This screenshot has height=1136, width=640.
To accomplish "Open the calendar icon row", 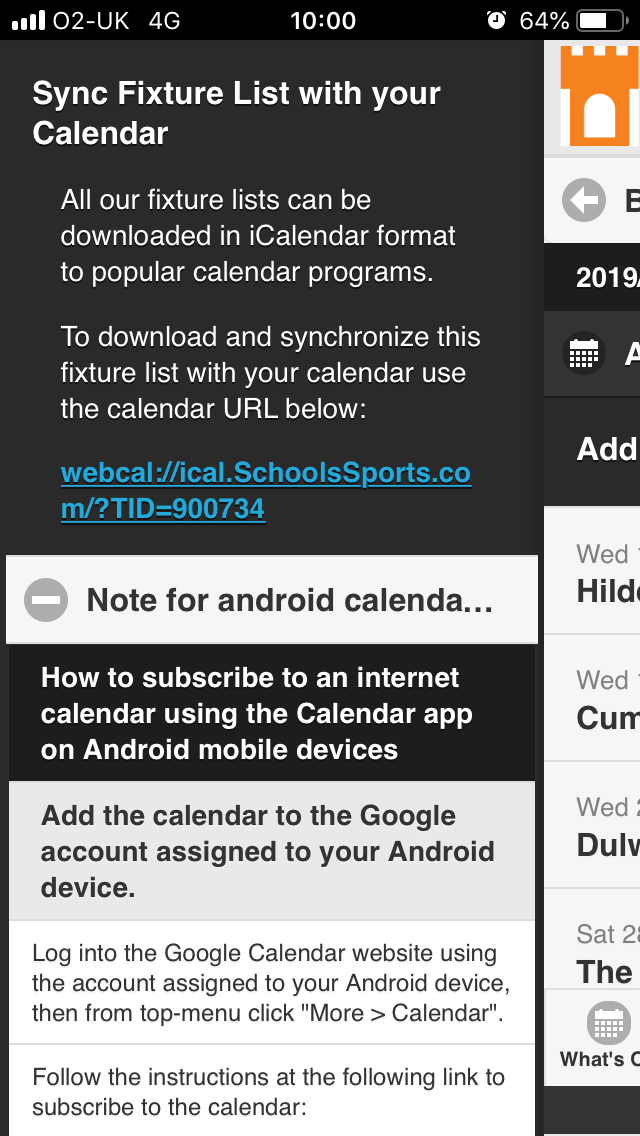I will coord(592,354).
